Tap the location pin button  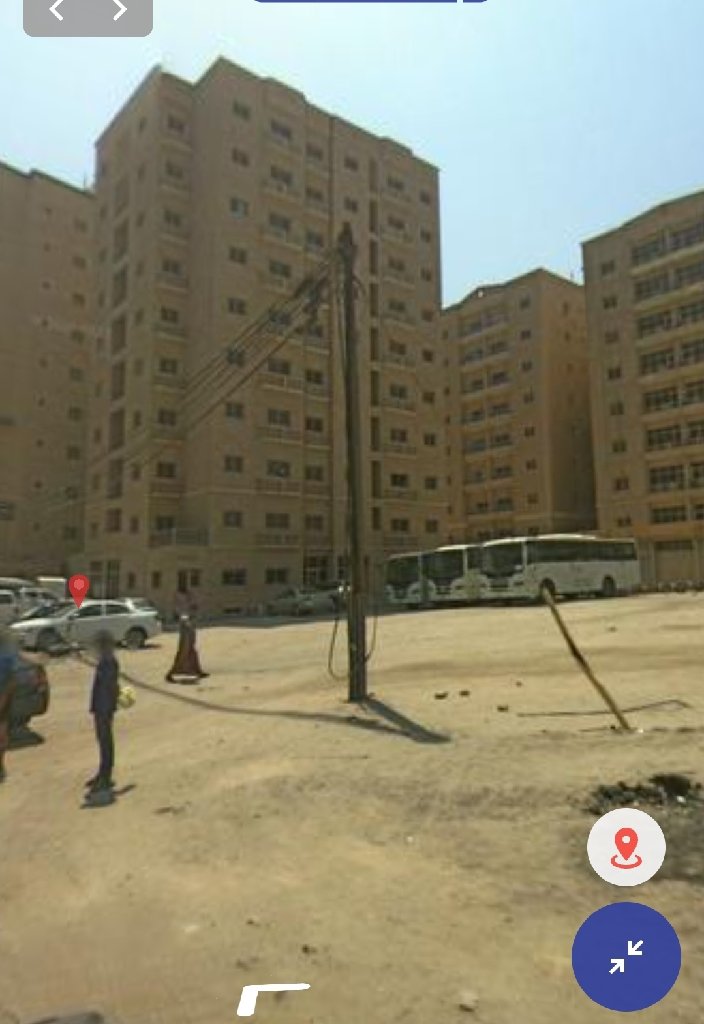pos(626,847)
